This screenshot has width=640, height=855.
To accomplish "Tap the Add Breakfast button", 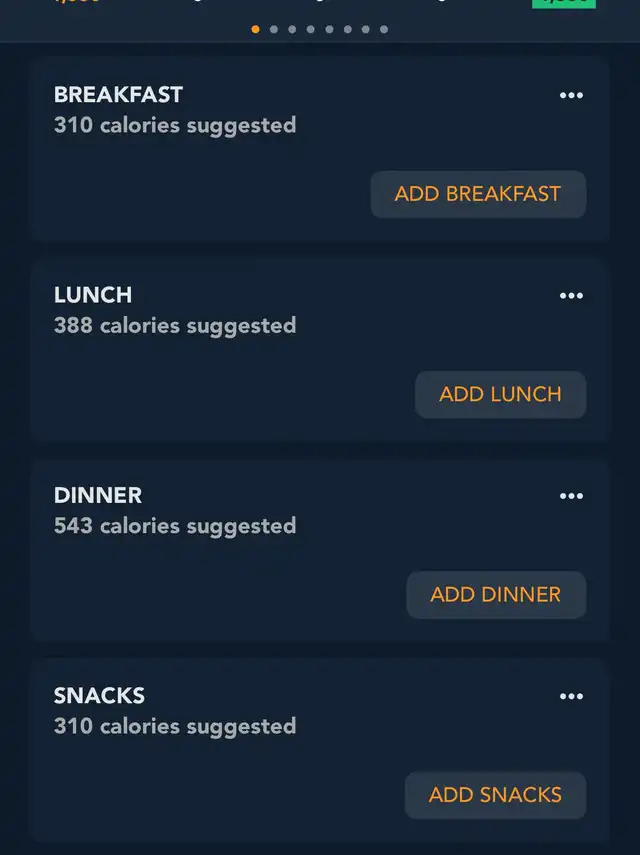I will [478, 194].
